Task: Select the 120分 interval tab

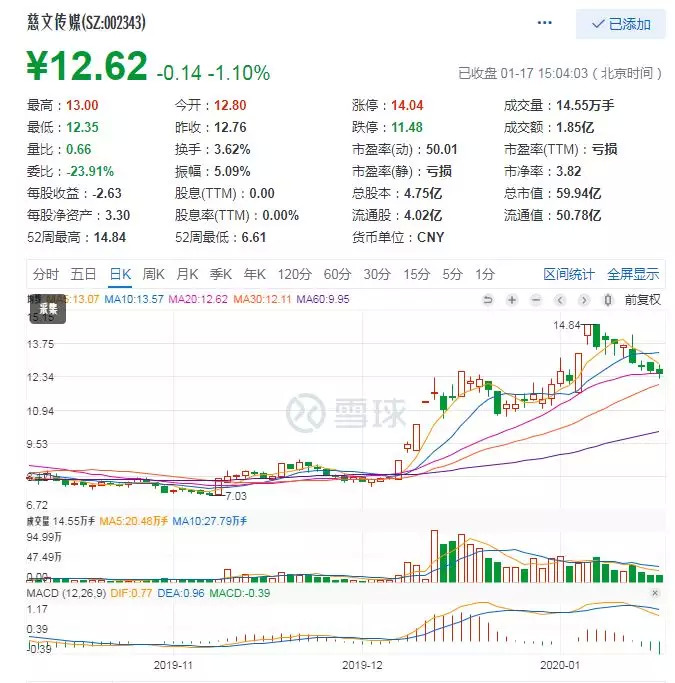Action: (295, 274)
